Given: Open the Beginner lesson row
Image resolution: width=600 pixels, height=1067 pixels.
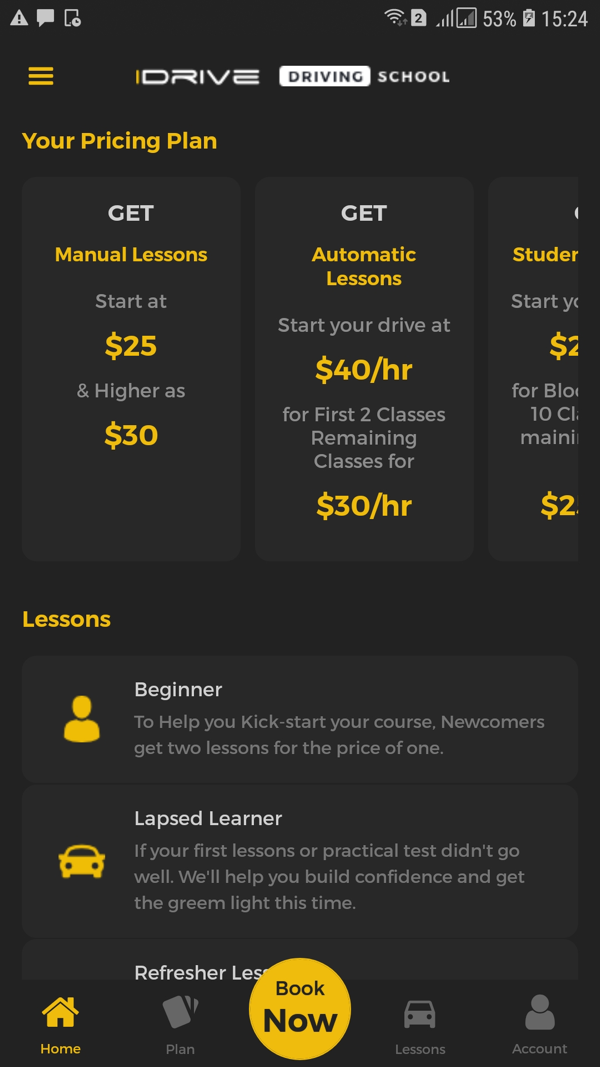Looking at the screenshot, I should pos(300,718).
